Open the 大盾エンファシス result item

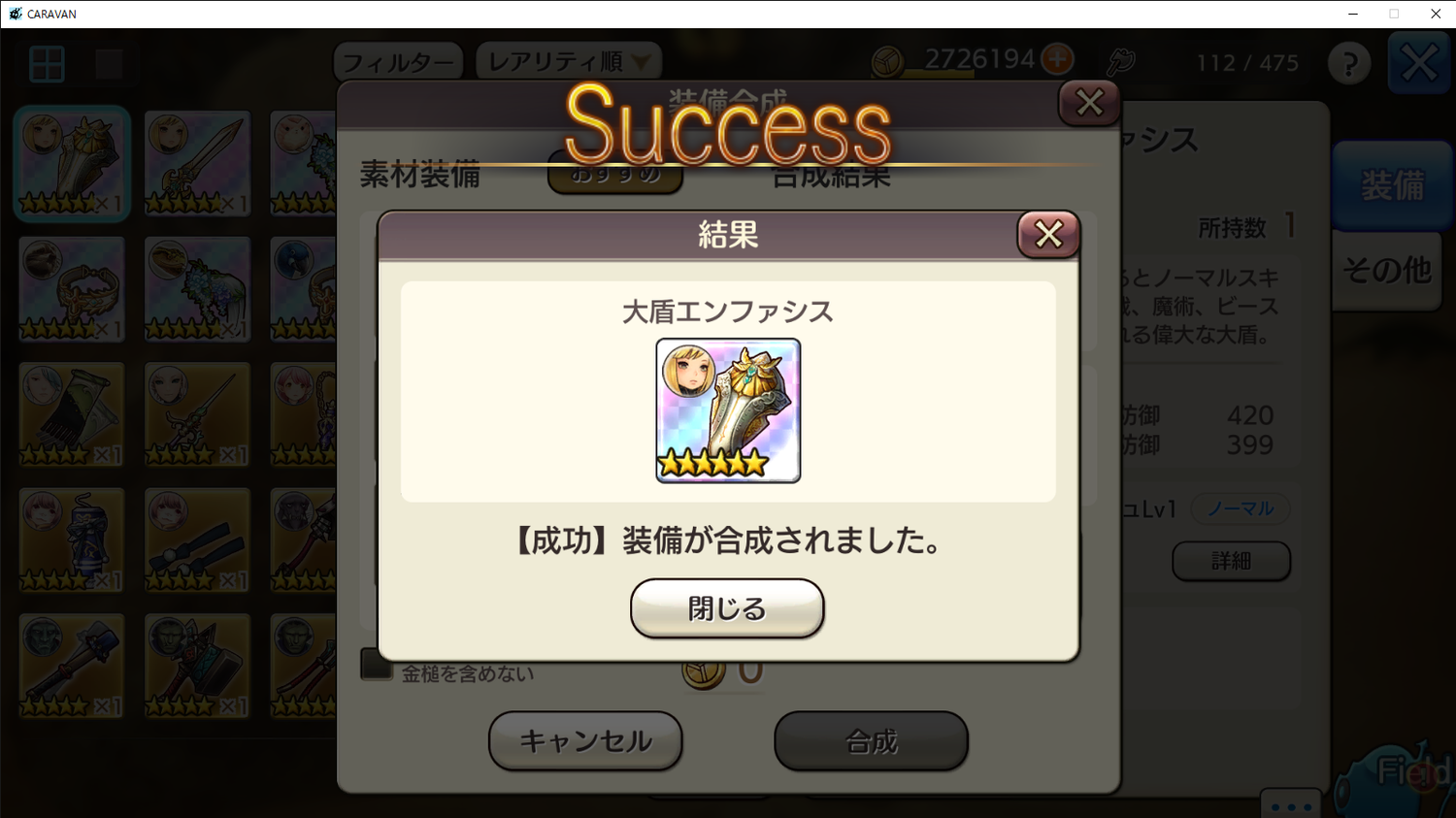tap(728, 410)
